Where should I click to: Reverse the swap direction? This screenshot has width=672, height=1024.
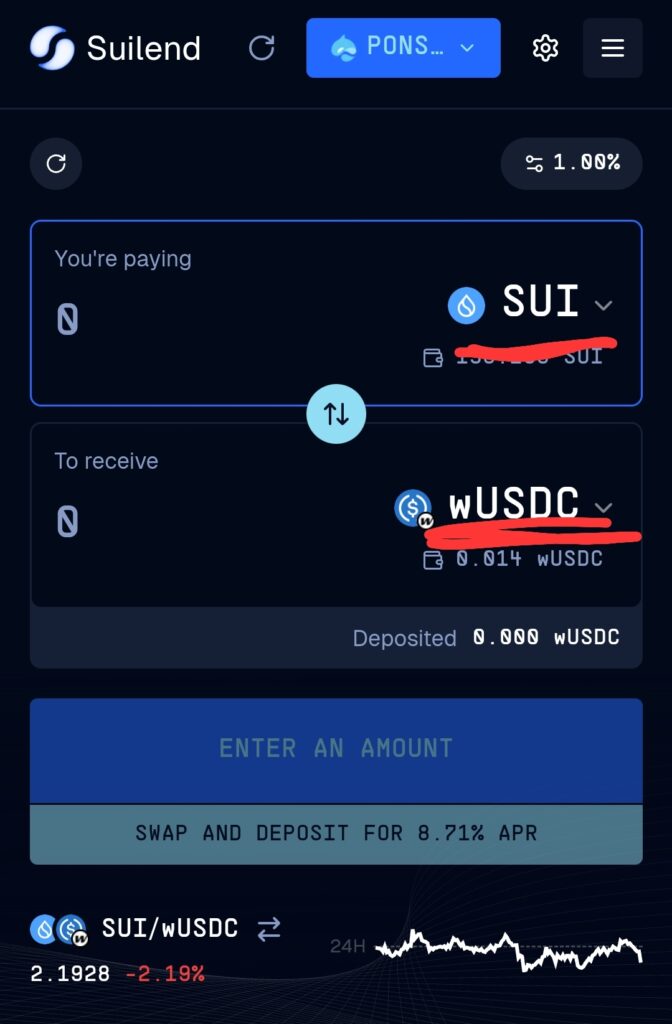tap(336, 414)
